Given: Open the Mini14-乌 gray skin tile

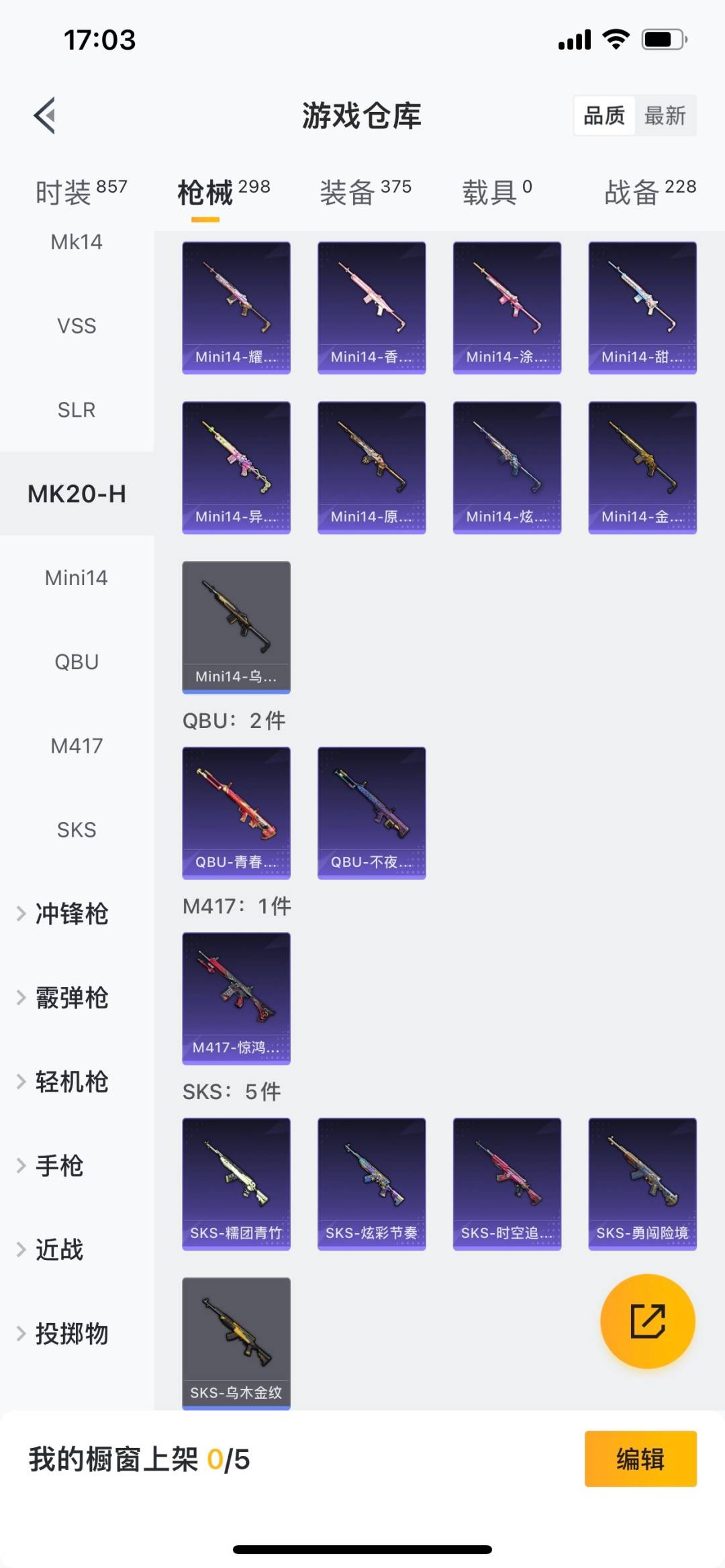Looking at the screenshot, I should (x=236, y=627).
